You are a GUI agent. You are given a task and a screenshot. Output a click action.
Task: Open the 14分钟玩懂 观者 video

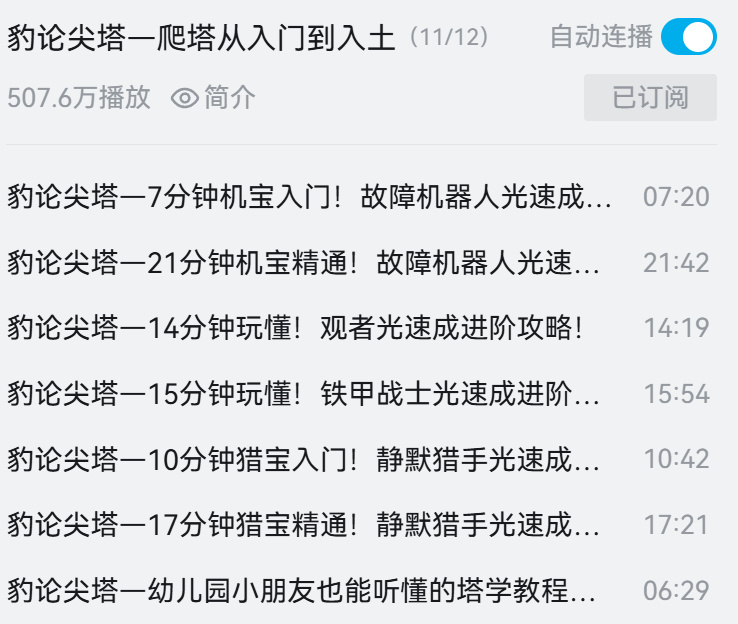click(x=295, y=328)
